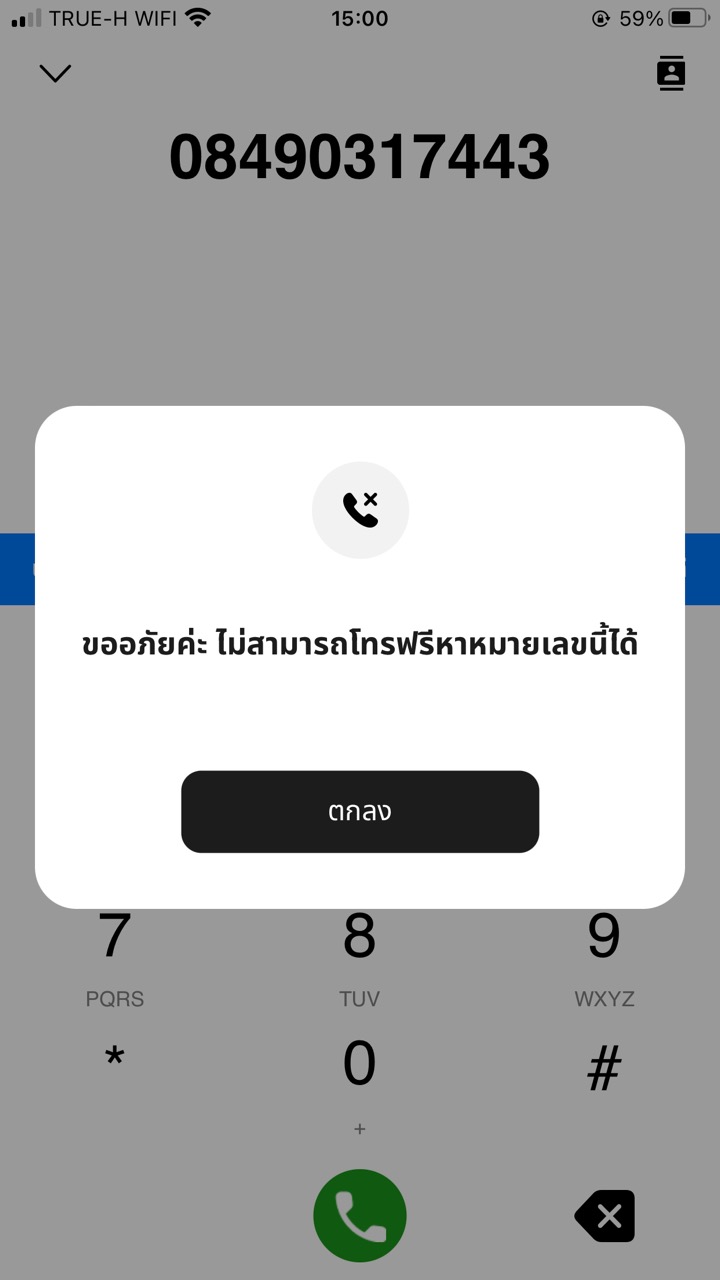Enter the hash key
The image size is (720, 1280).
(604, 1068)
